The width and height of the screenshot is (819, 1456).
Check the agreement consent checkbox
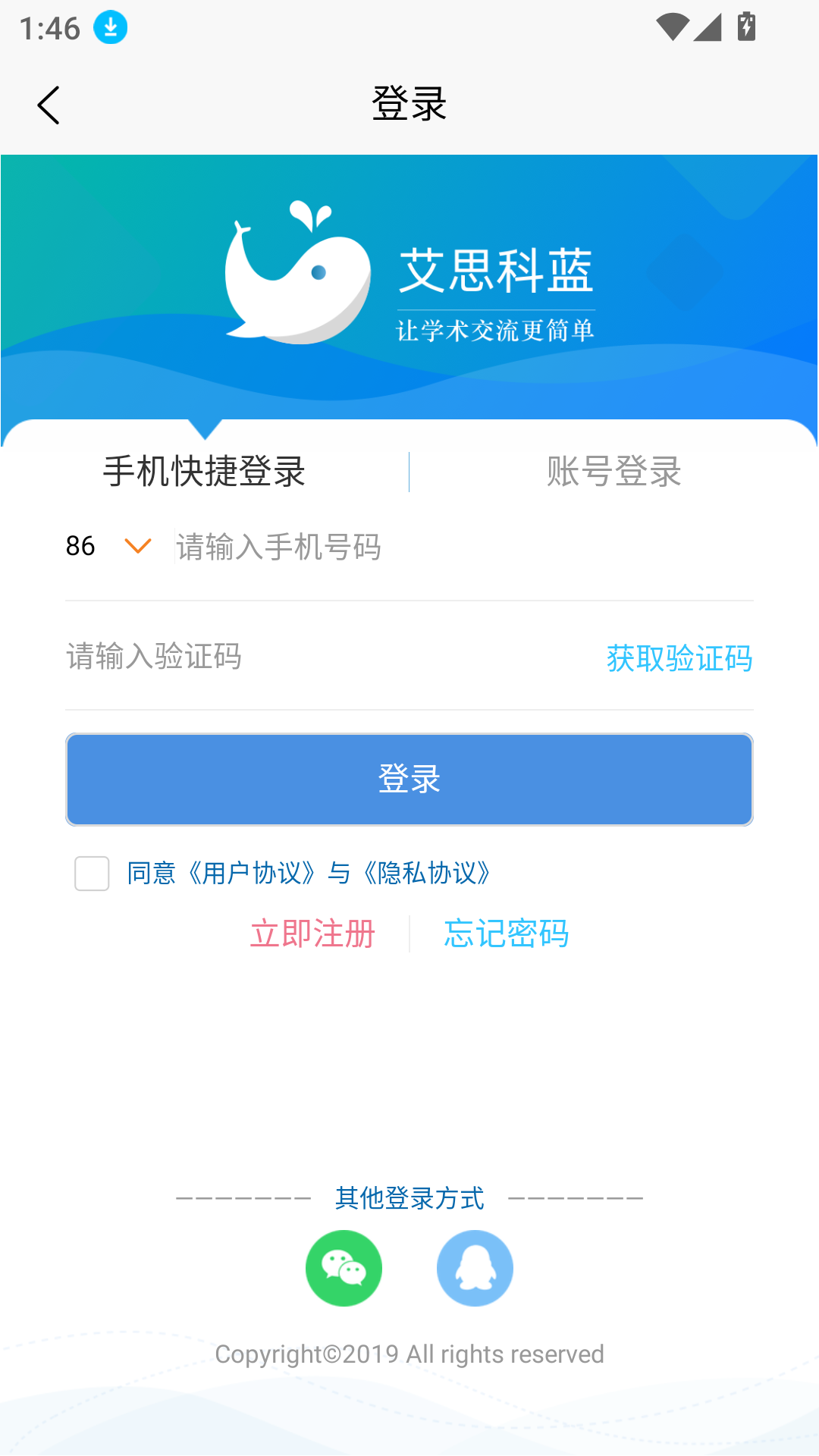(91, 874)
